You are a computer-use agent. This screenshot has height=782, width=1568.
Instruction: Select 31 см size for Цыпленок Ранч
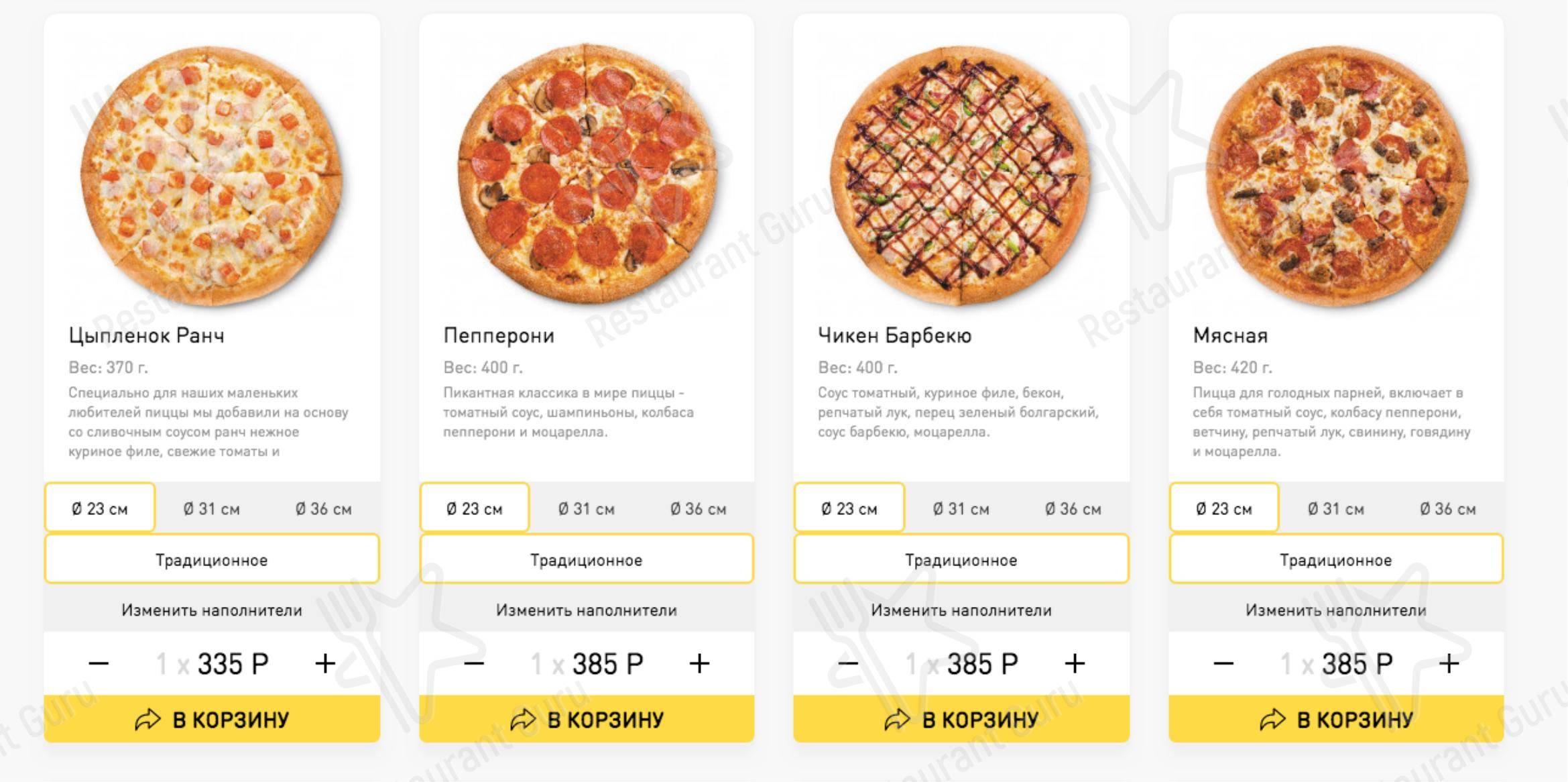click(211, 508)
